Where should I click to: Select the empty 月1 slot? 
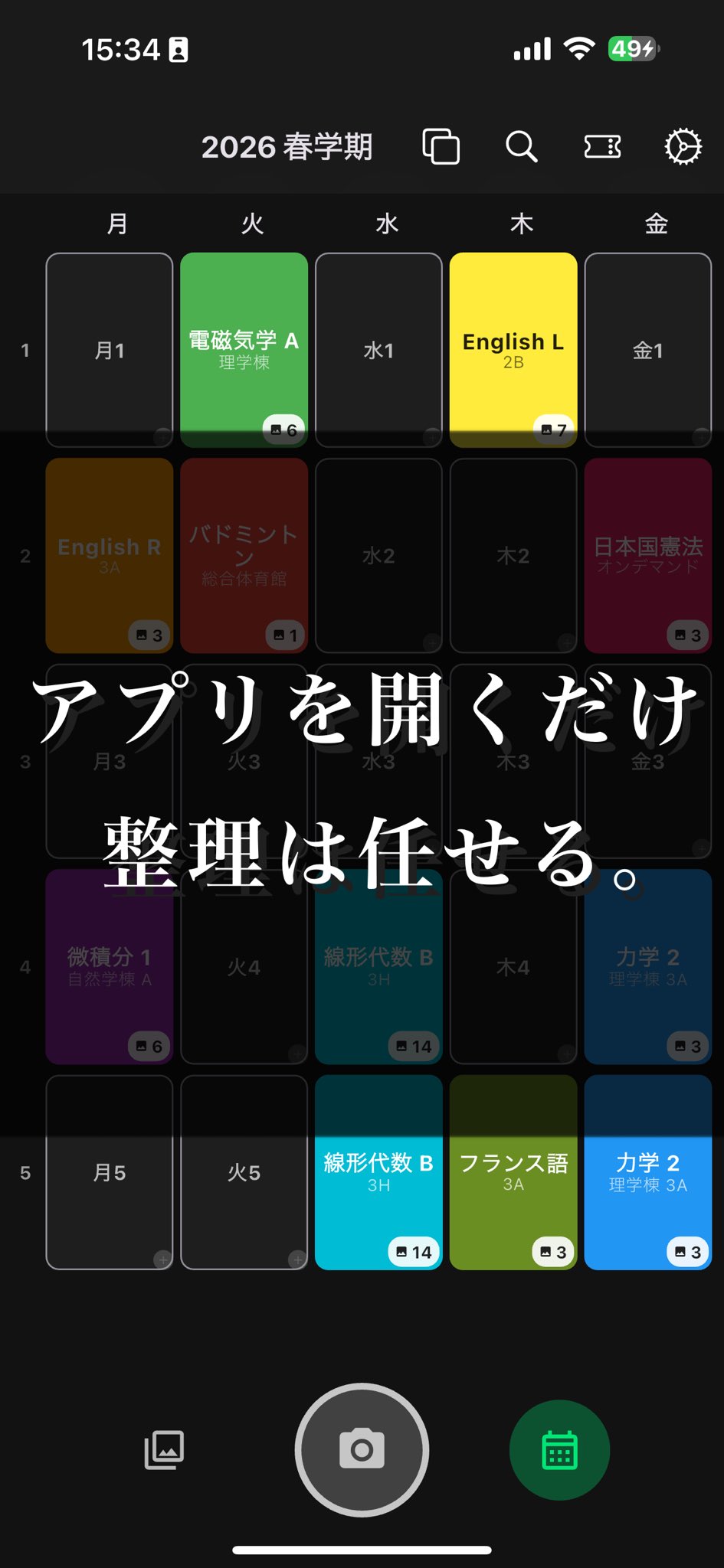tap(110, 349)
